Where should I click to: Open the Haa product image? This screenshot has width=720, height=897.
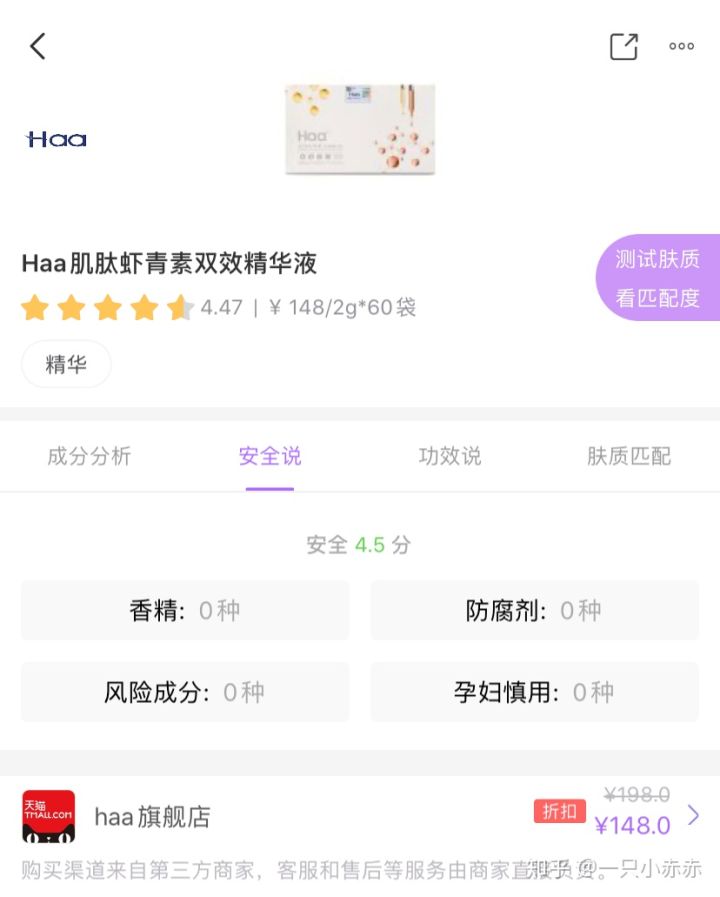360,130
